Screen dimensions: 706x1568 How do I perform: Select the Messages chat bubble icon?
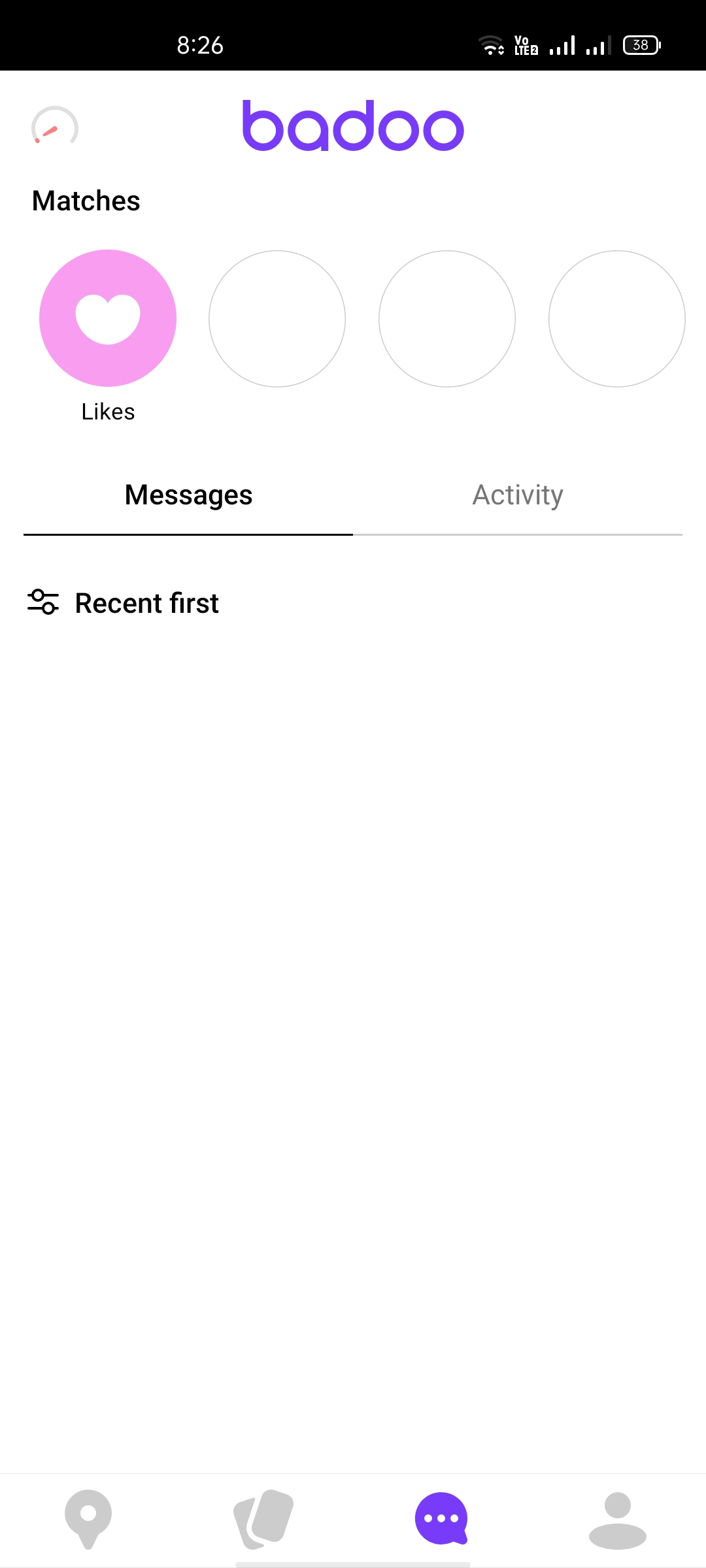click(x=441, y=1517)
